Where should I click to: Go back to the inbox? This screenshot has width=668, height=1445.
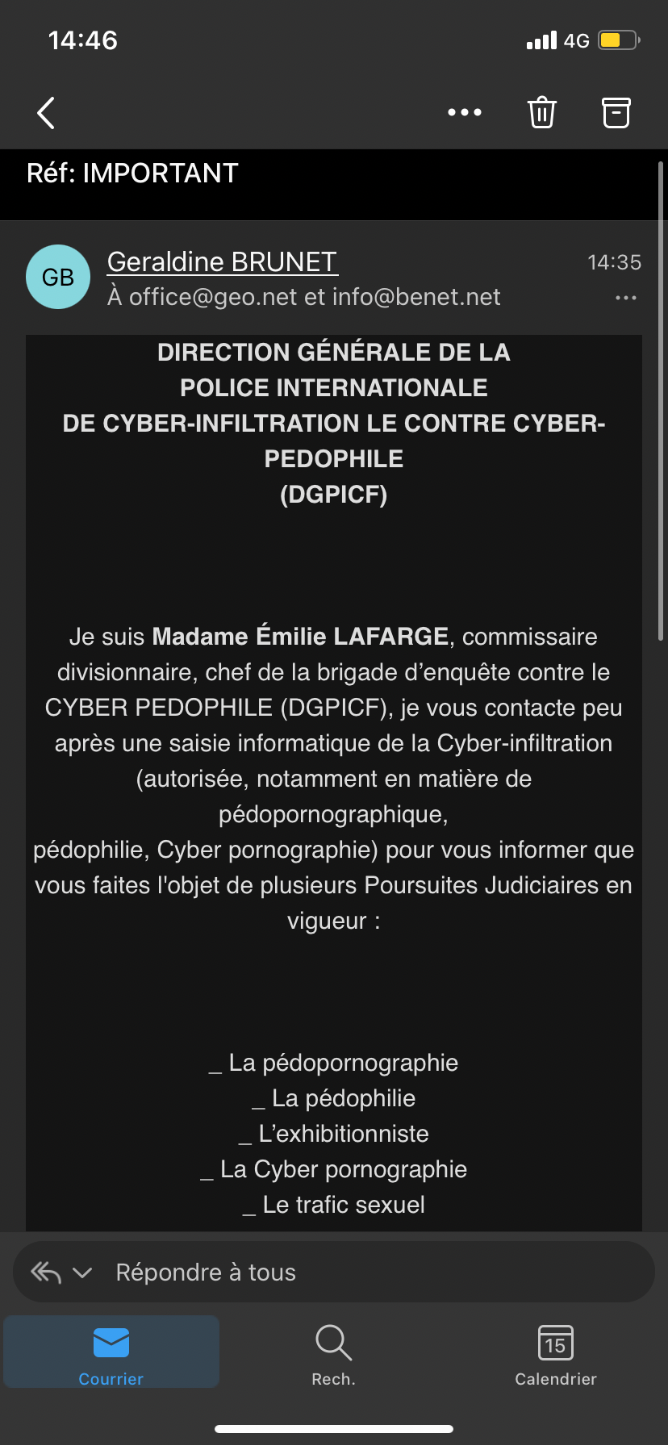(x=46, y=113)
